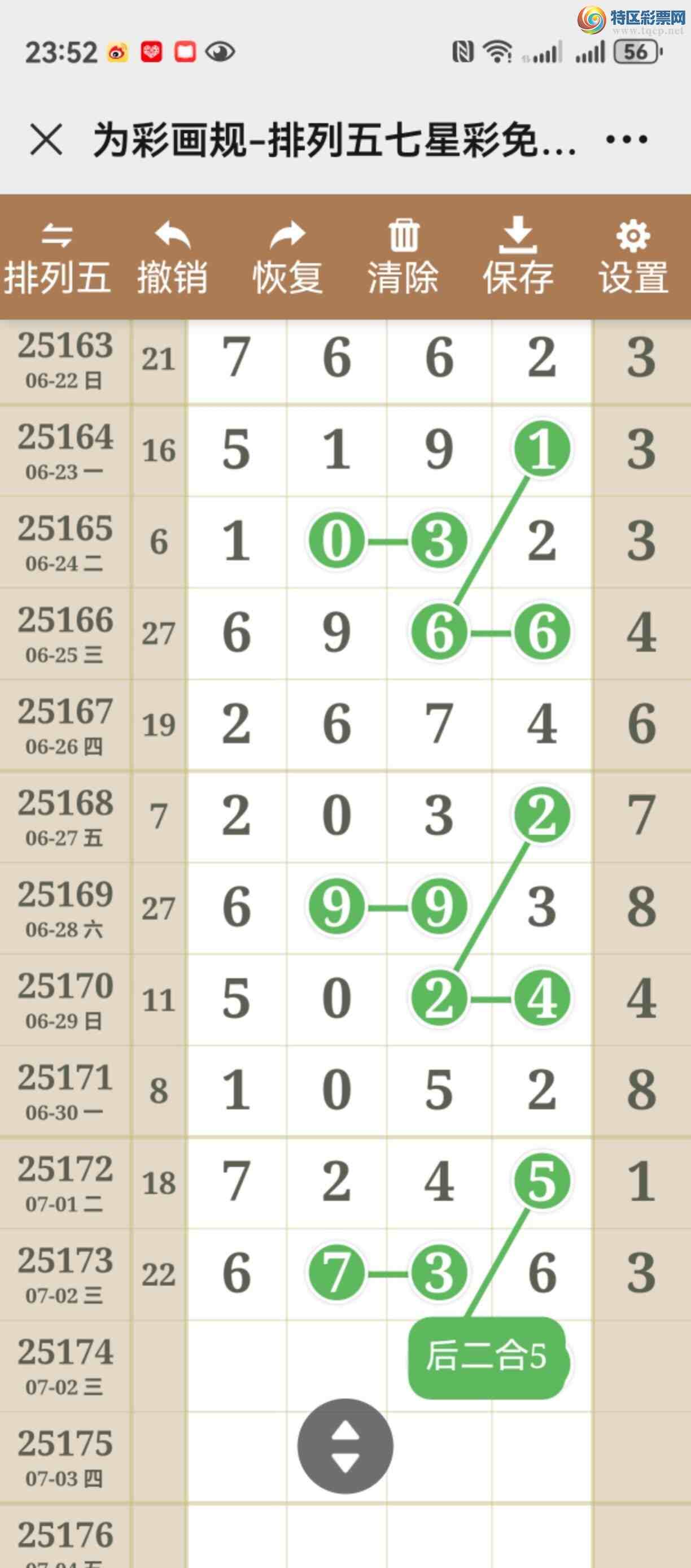691x1568 pixels.
Task: Open the three-dot overflow menu
Action: coord(627,140)
